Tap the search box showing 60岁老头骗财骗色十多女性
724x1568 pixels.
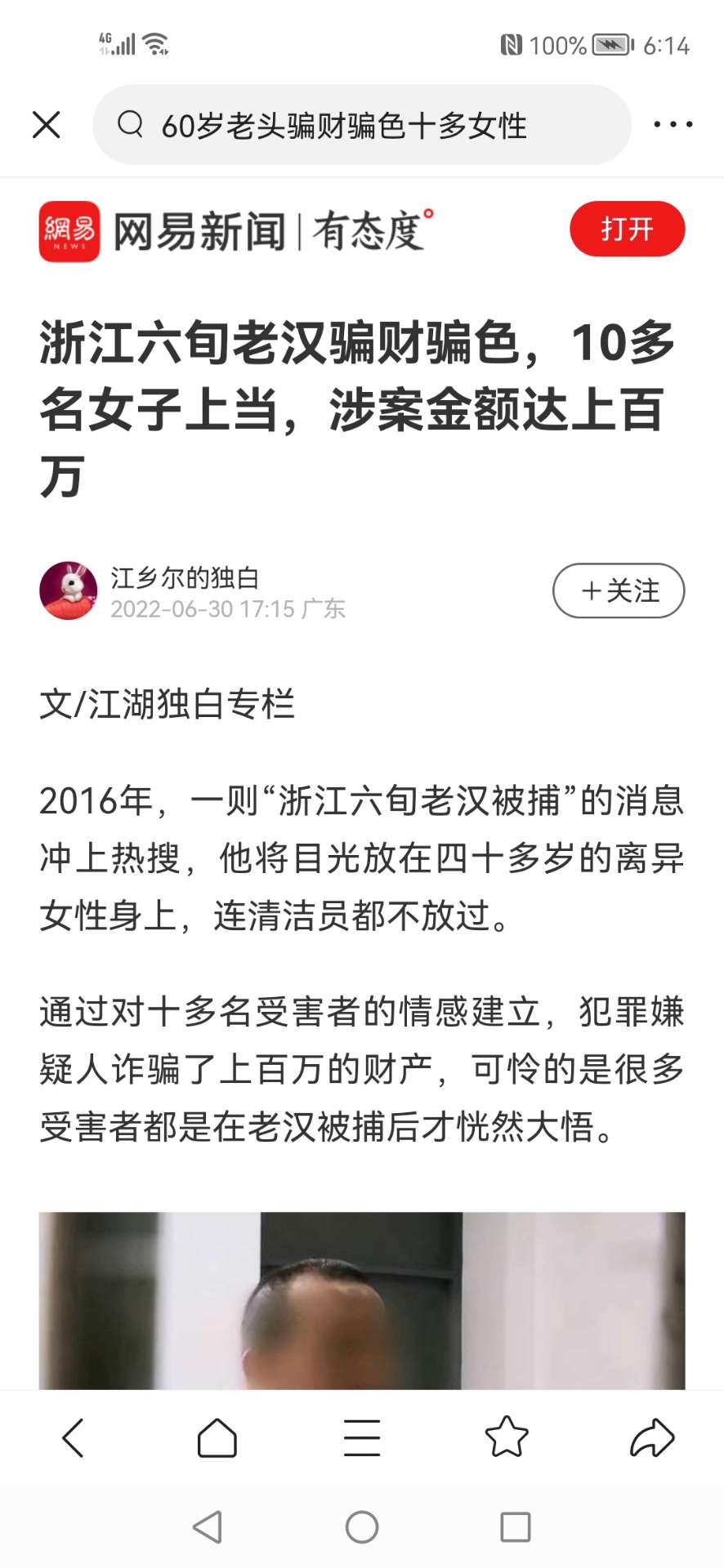[x=362, y=125]
